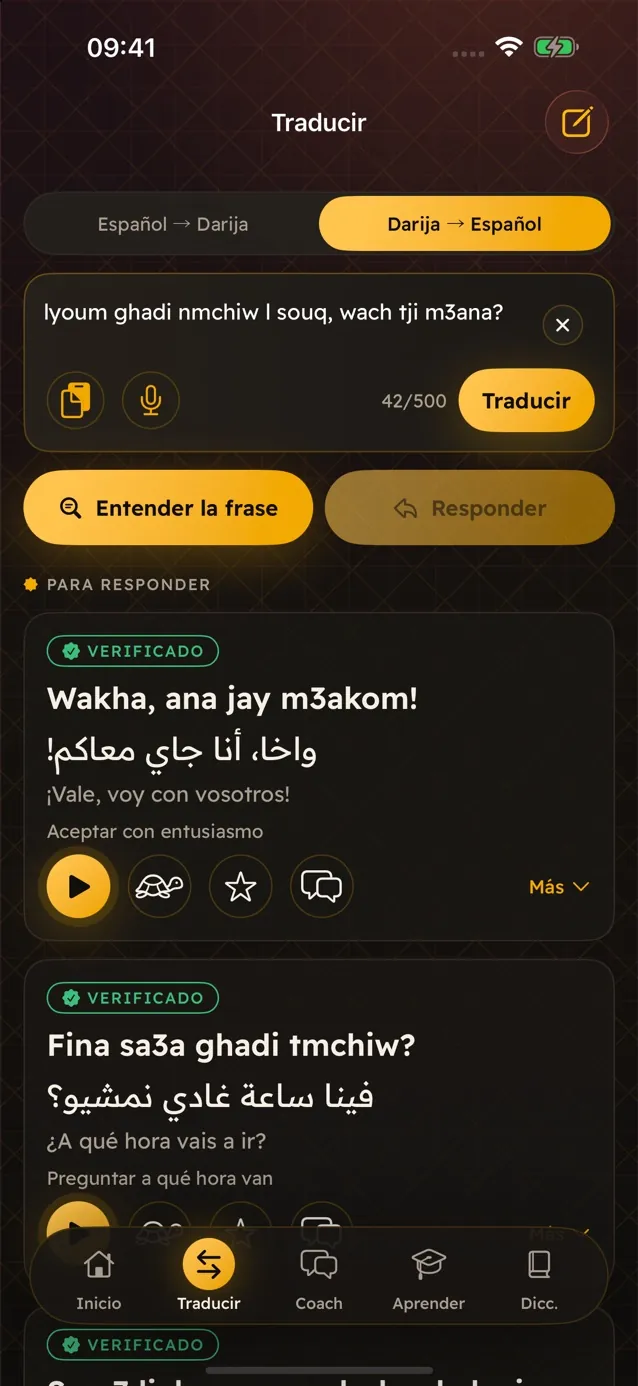
Task: Select the Darija → Español segment
Action: pyautogui.click(x=465, y=224)
